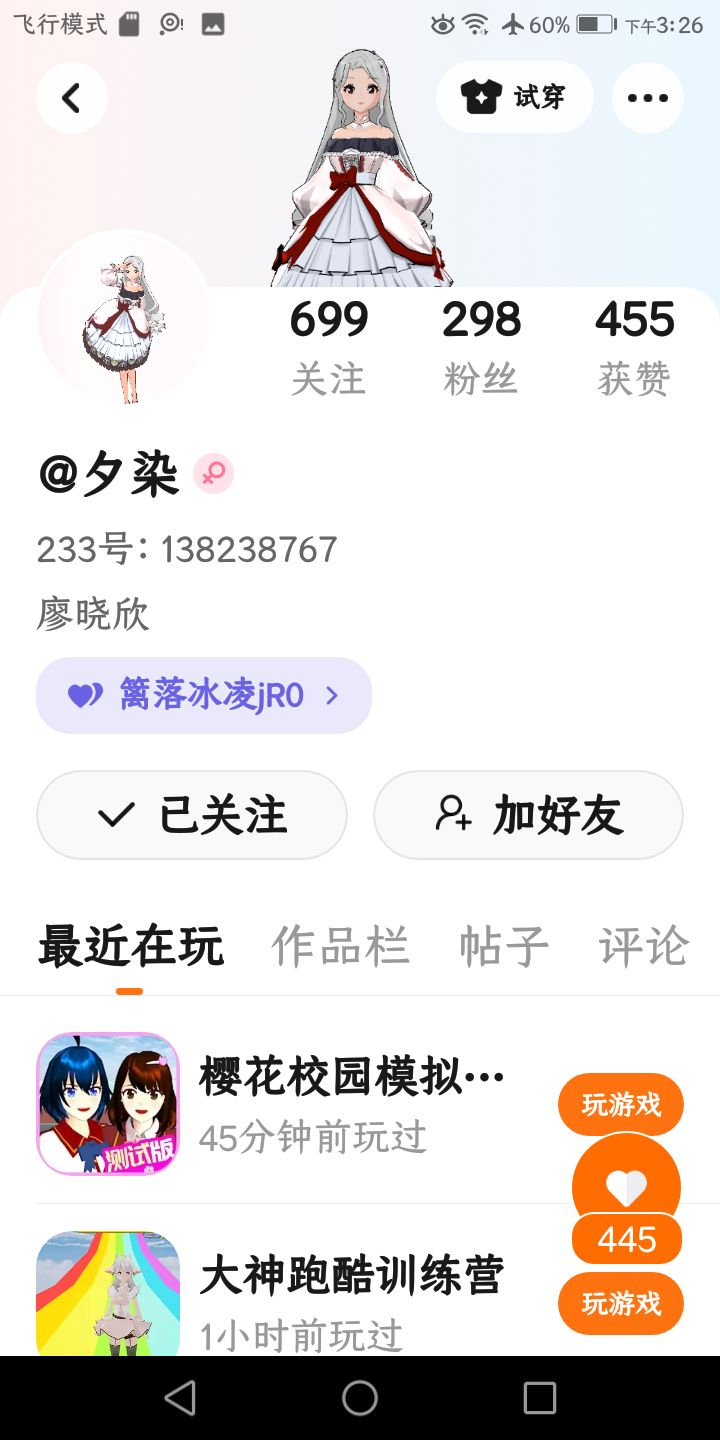View the 298 粉丝 followers list
The width and height of the screenshot is (720, 1440).
coord(481,347)
